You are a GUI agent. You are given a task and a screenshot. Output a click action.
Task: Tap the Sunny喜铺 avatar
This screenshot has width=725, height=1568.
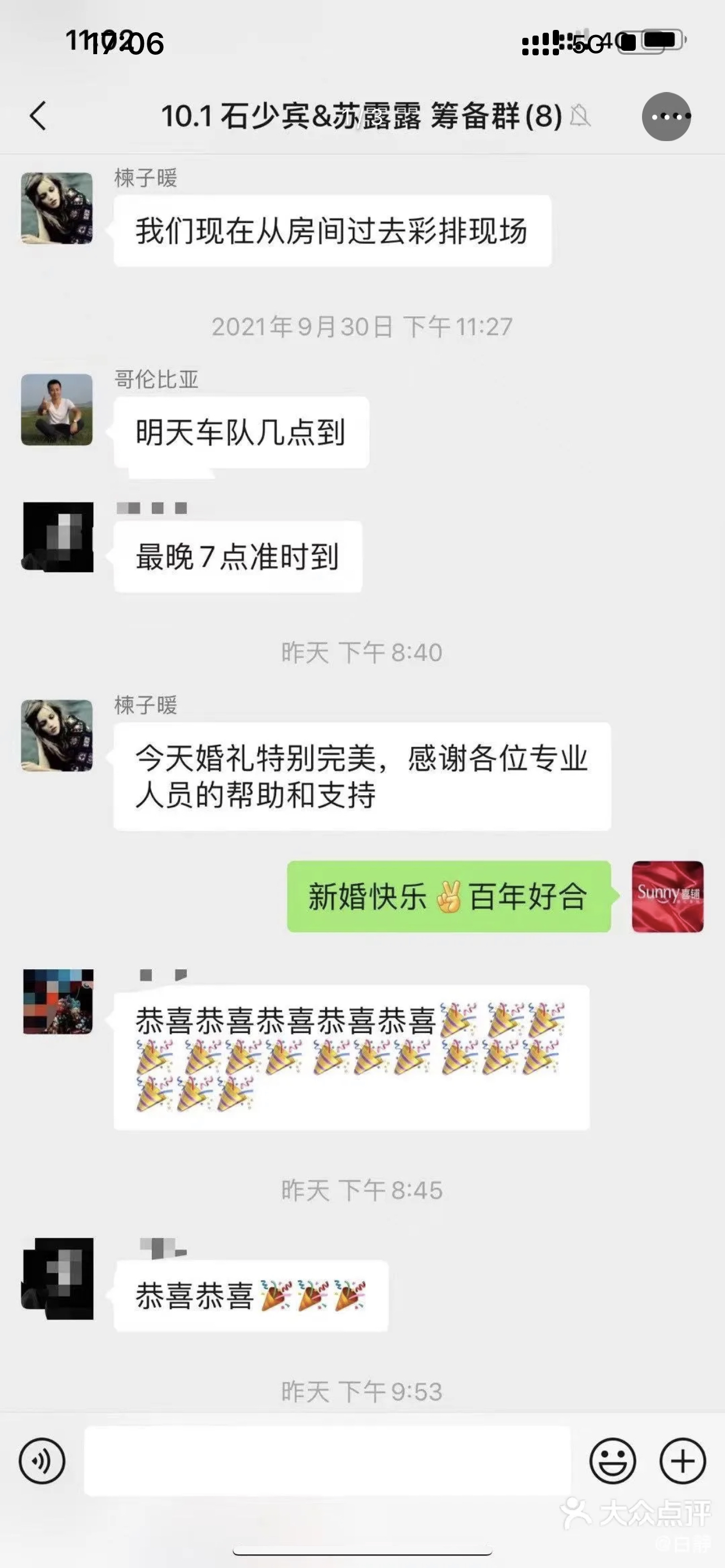pyautogui.click(x=668, y=896)
